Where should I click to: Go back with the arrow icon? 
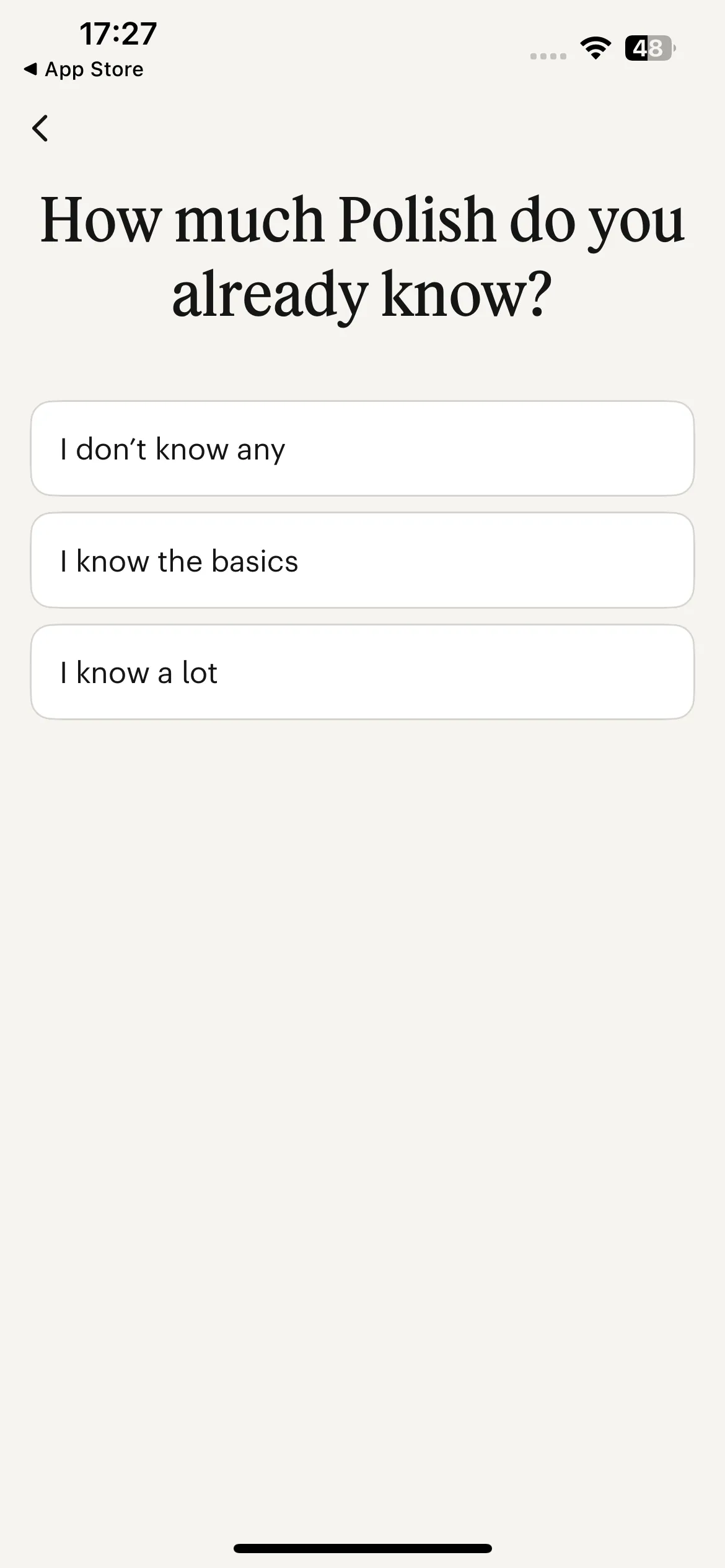tap(40, 128)
